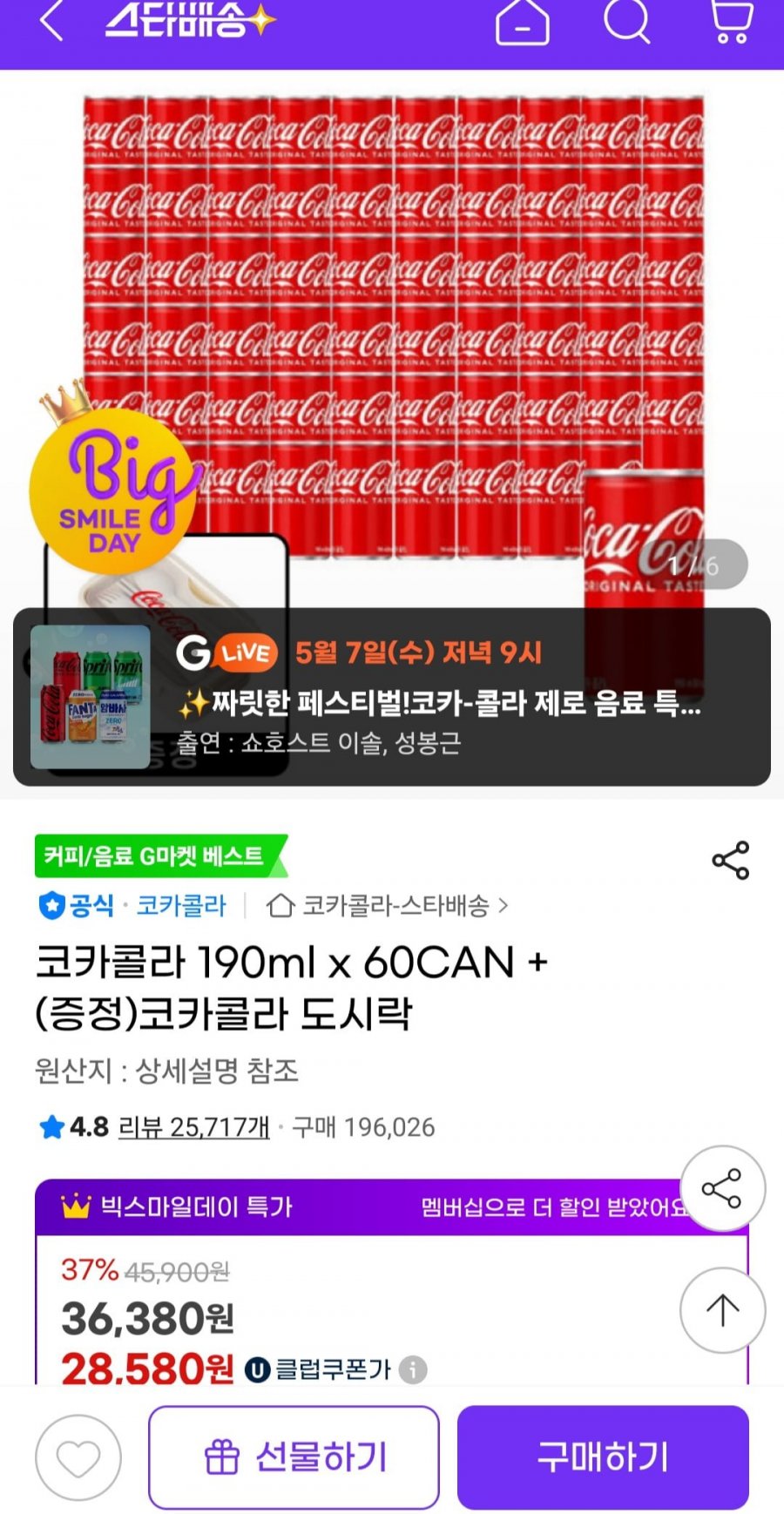Share this product via the icon beside the badge

730,860
